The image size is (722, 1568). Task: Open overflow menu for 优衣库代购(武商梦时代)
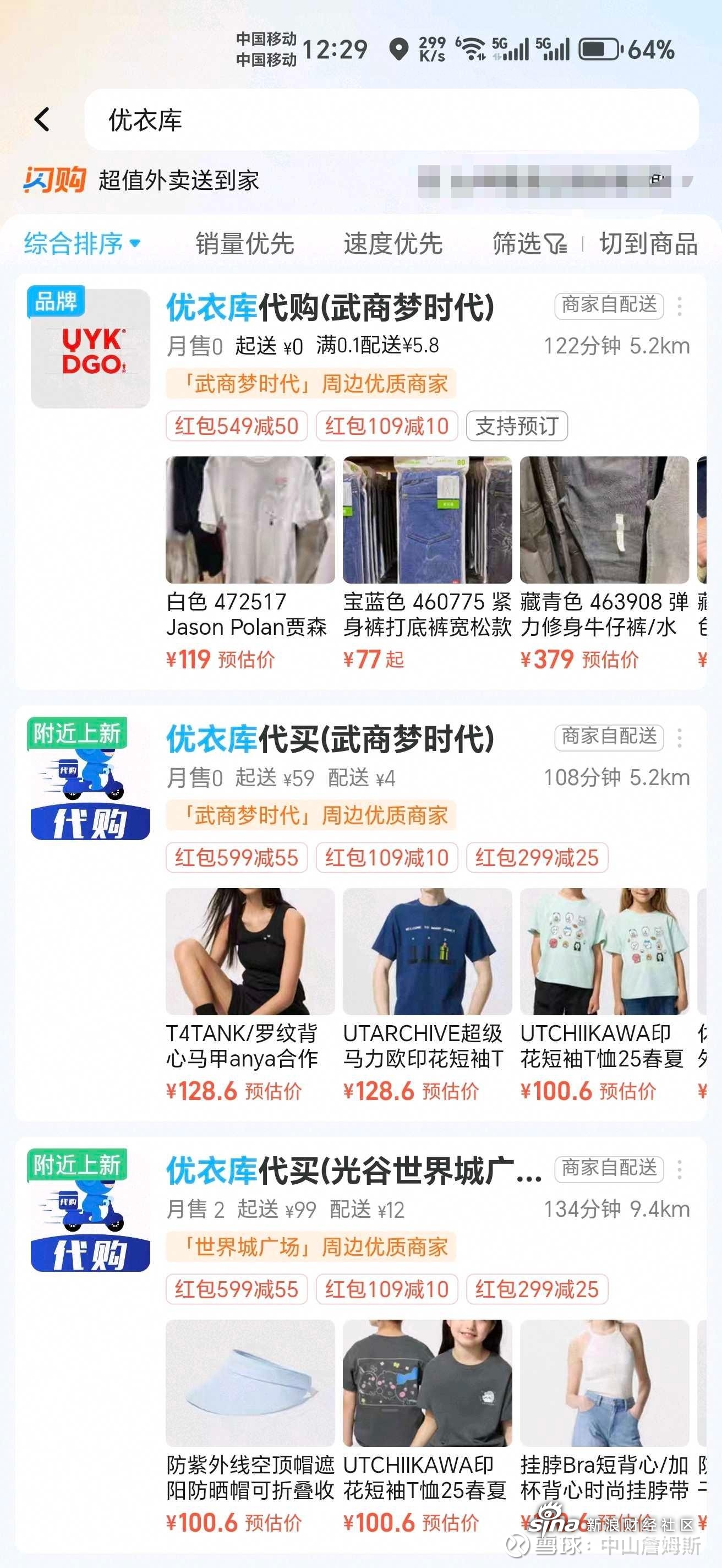(680, 306)
